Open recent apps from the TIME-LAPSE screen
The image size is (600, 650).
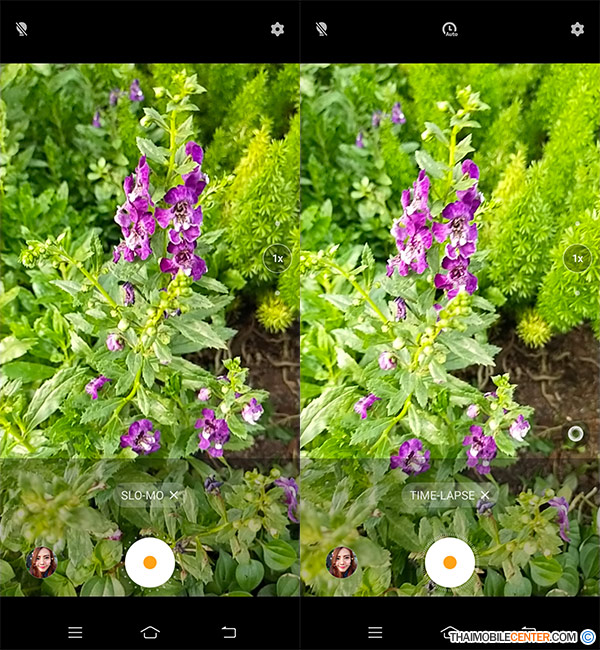tap(375, 632)
